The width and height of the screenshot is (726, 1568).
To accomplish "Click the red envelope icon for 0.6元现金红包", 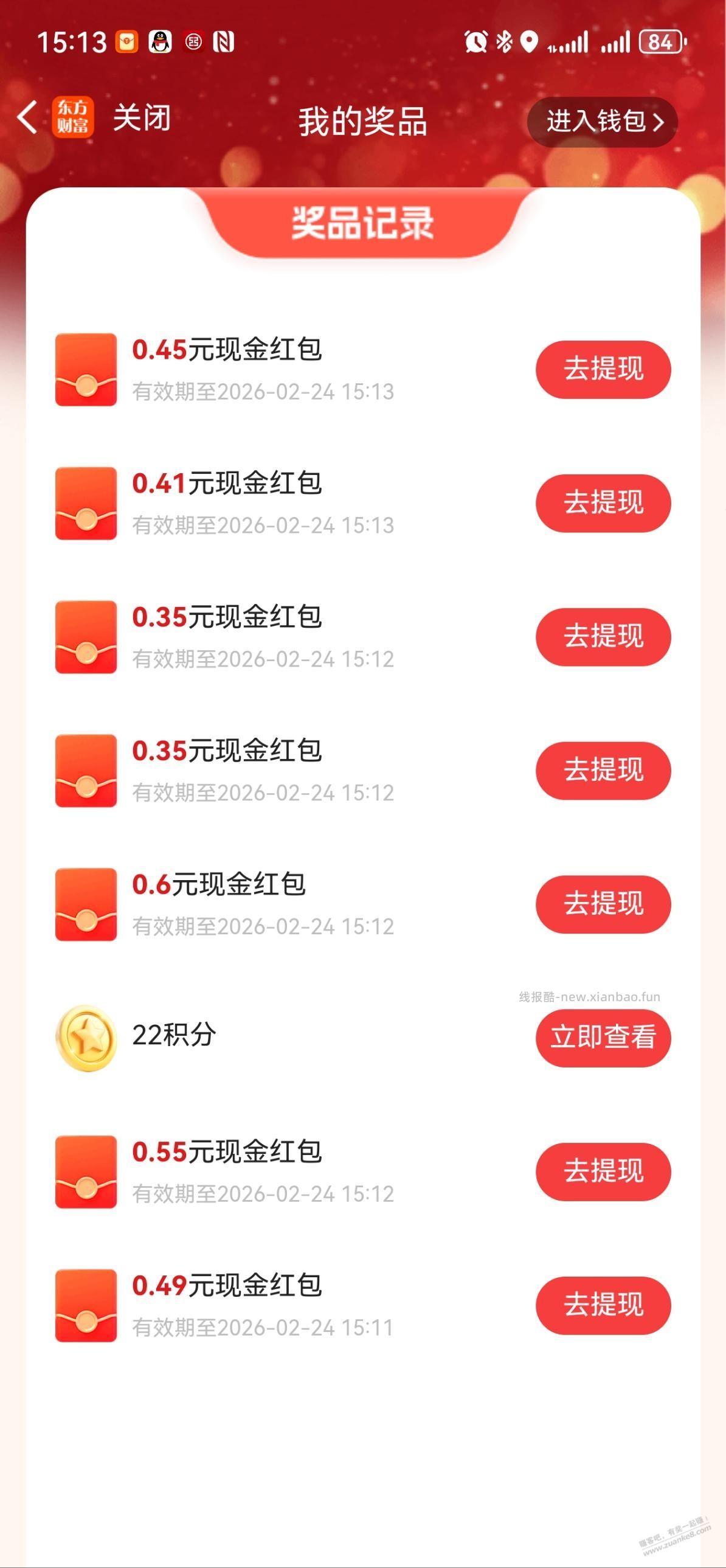I will [x=85, y=905].
